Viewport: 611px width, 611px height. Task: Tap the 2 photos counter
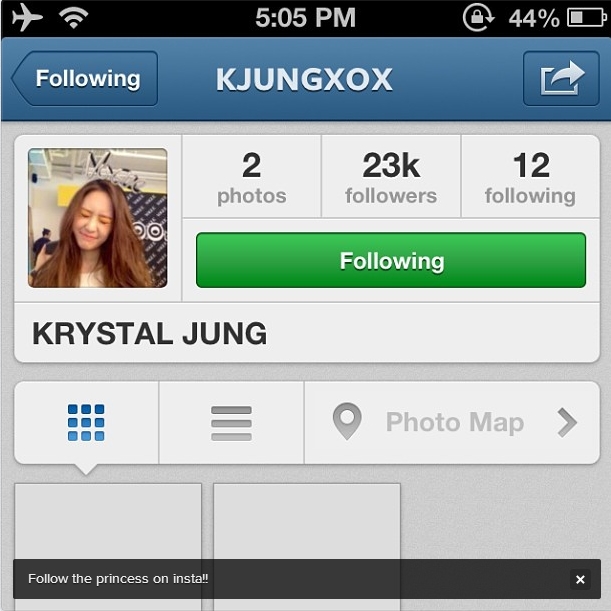[x=251, y=177]
